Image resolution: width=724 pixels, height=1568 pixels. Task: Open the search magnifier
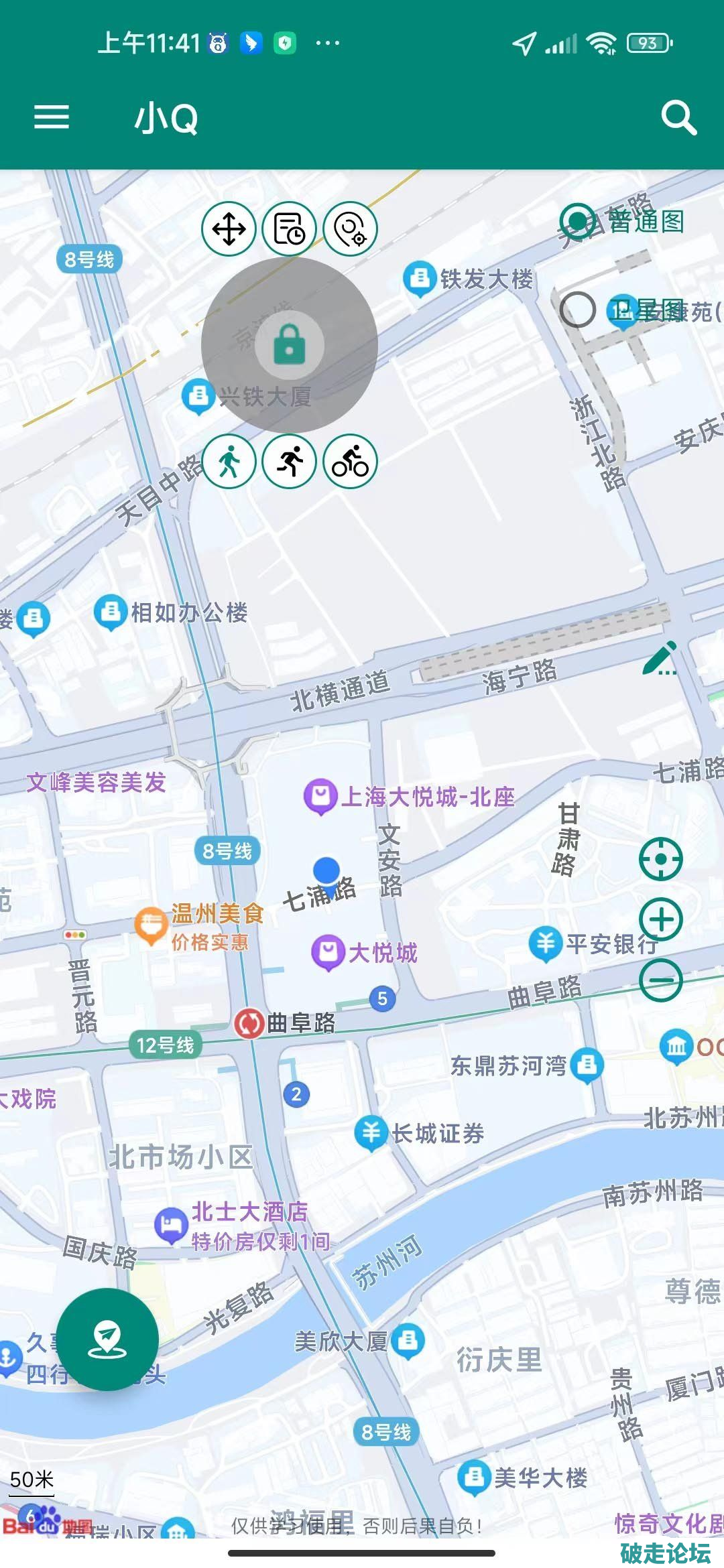[678, 118]
